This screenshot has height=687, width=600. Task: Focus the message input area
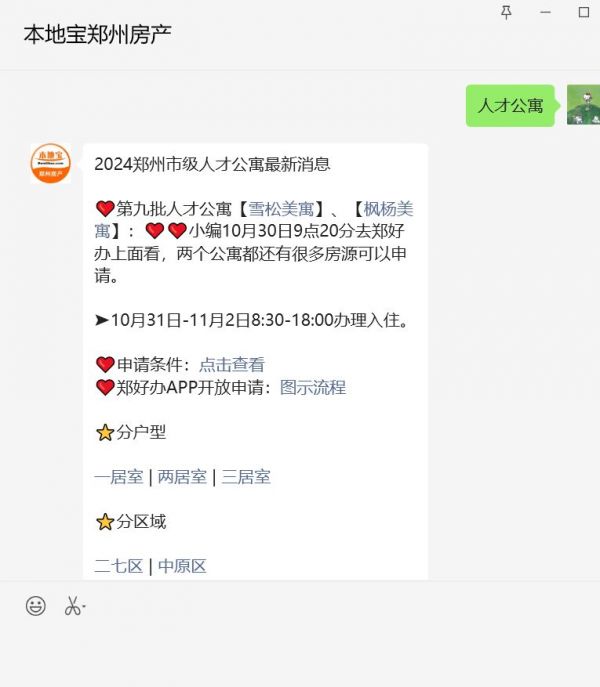(300, 650)
